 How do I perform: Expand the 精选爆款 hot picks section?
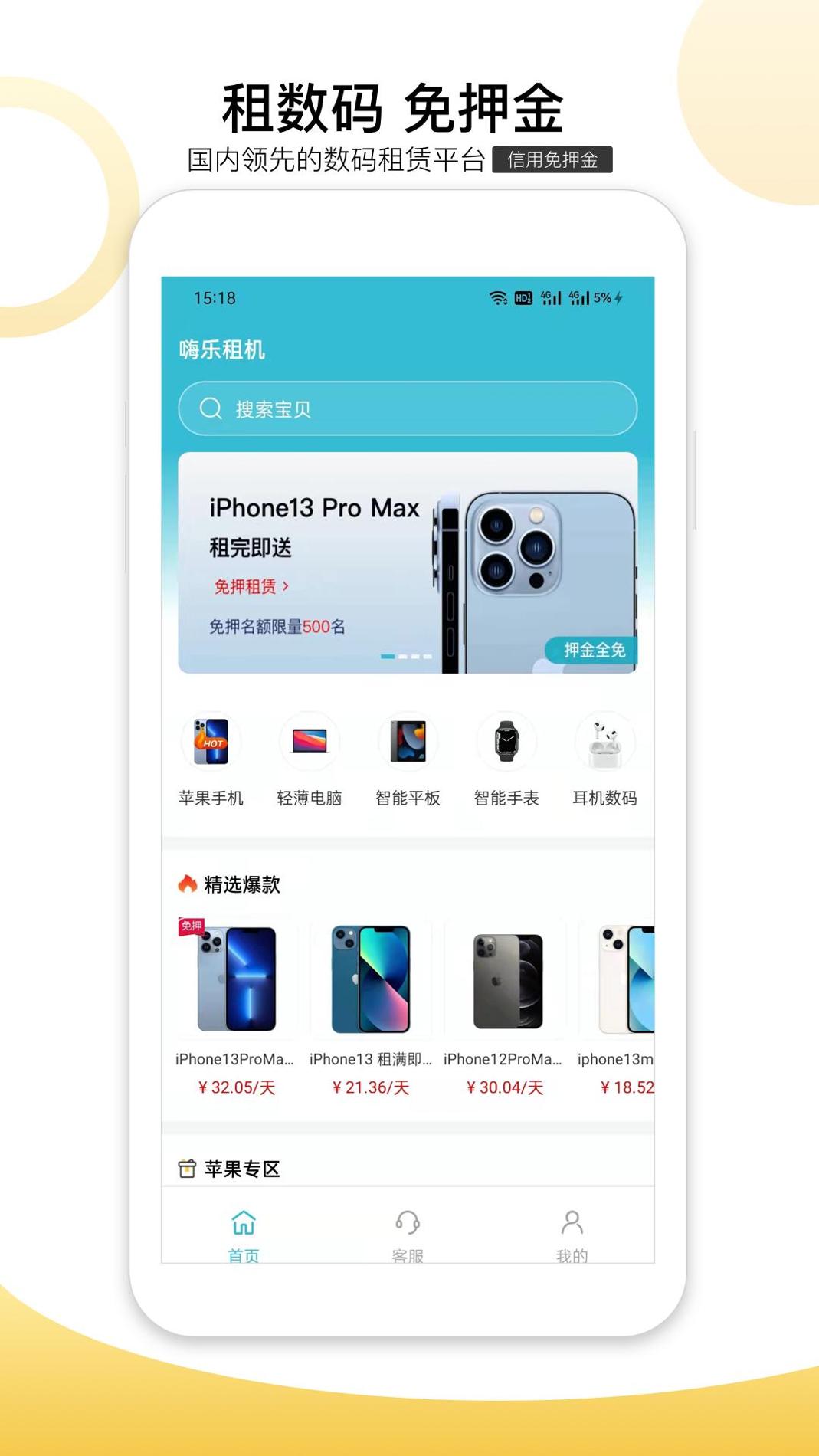238,884
